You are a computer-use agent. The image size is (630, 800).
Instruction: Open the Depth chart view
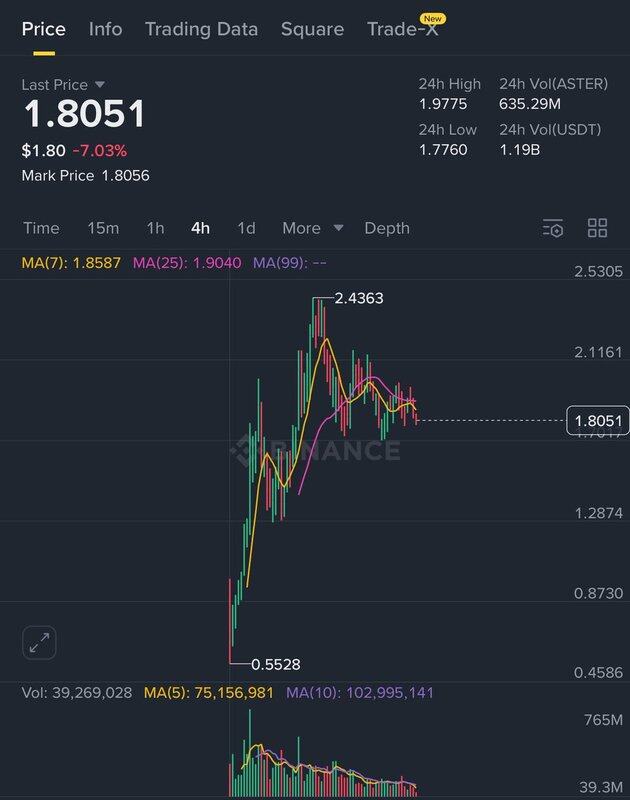click(x=387, y=228)
